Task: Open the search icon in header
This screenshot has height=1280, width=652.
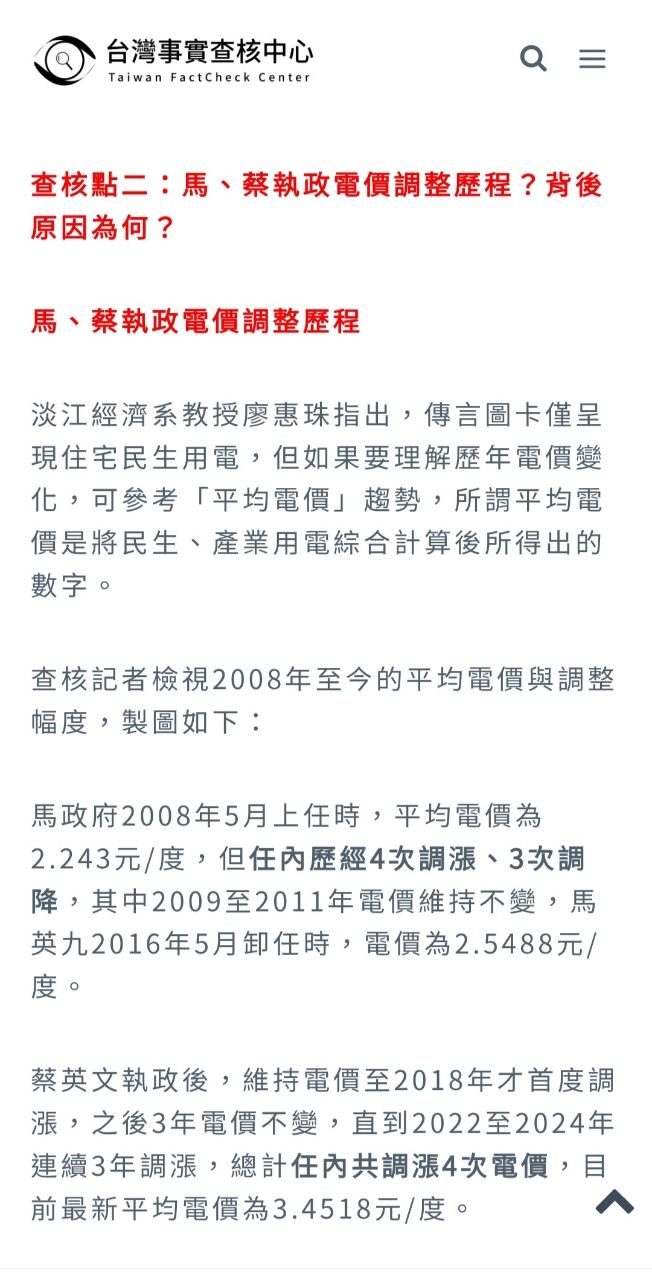Action: point(534,59)
